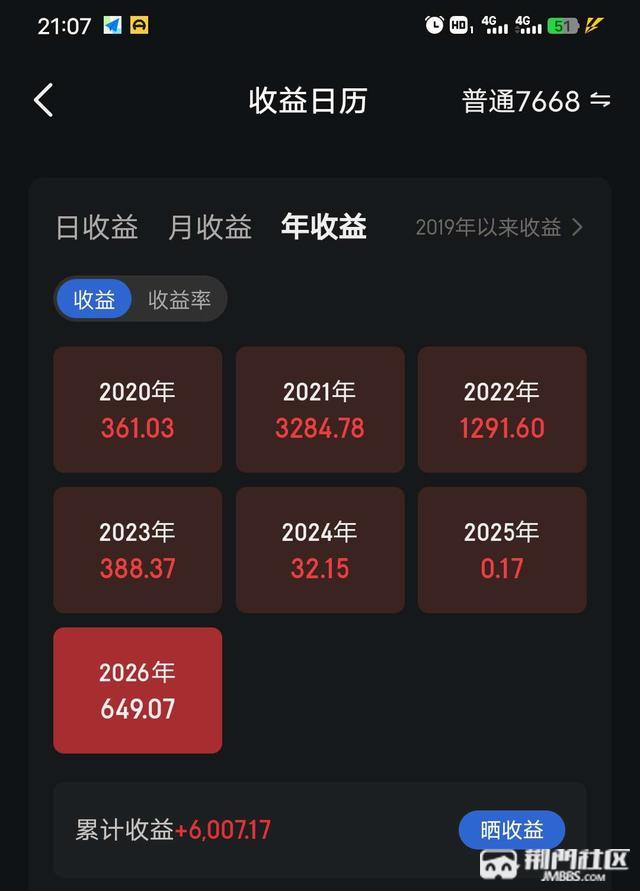The height and width of the screenshot is (891, 640).
Task: Open 2019年以来收益 details
Action: tap(498, 228)
